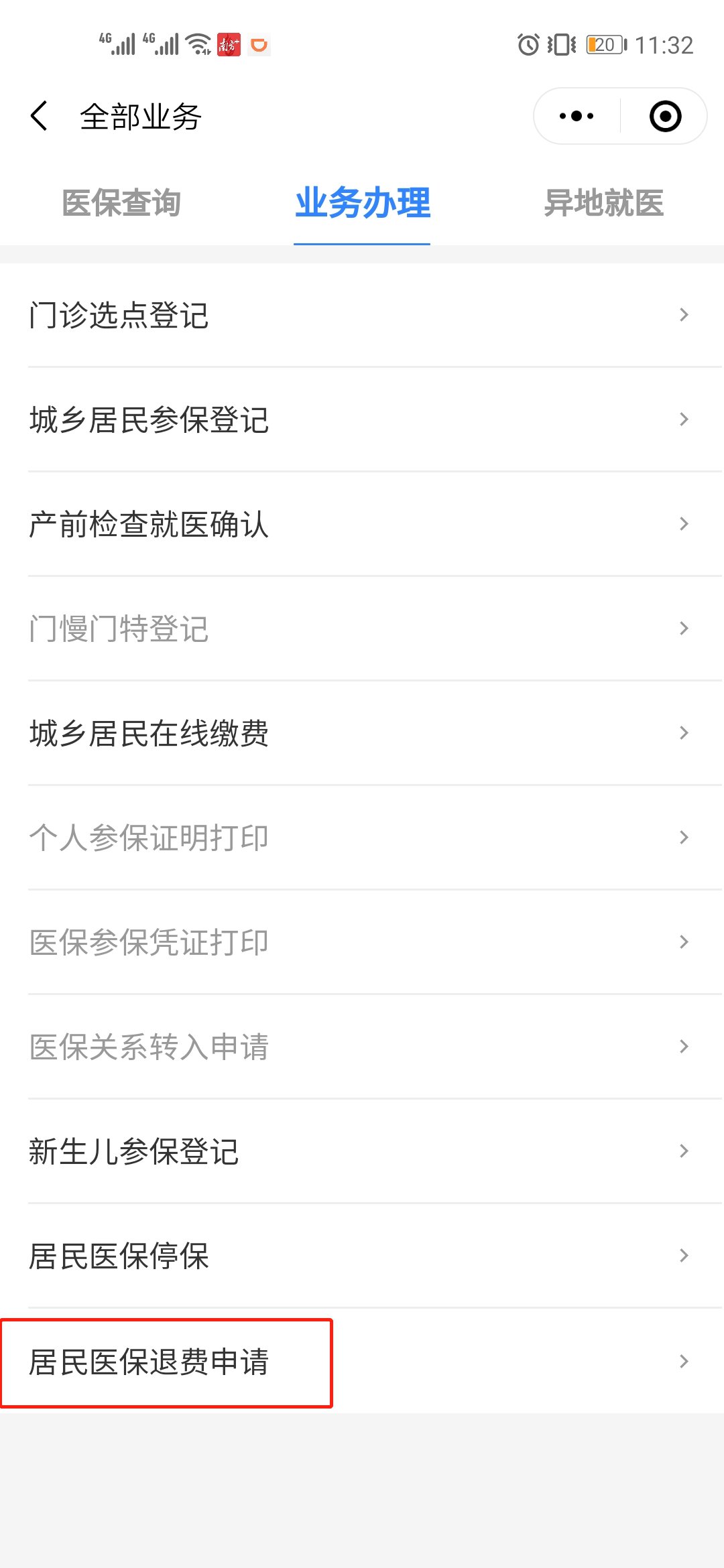Open 城乡居民在线缴费
This screenshot has height=1568, width=724.
coord(362,733)
